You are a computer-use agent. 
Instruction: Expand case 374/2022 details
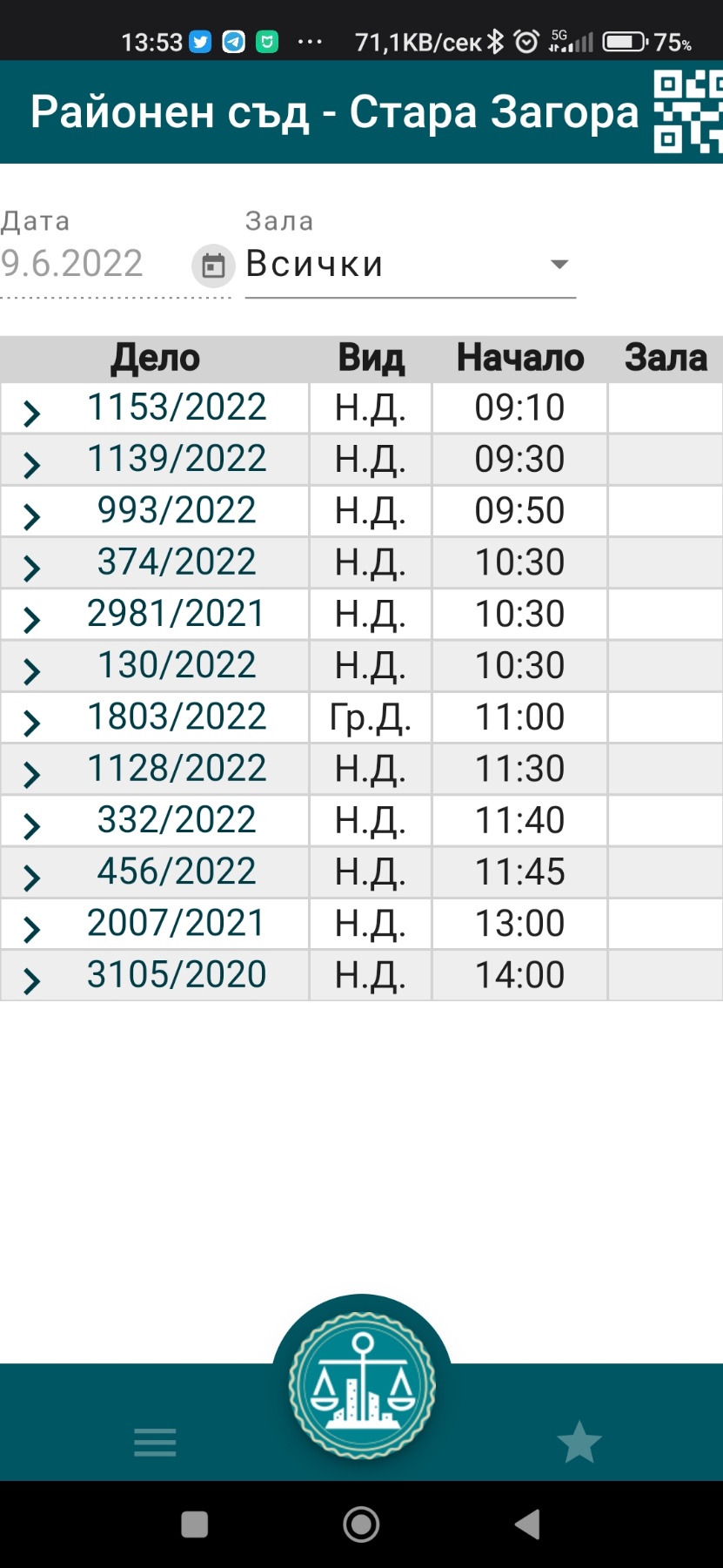point(32,567)
